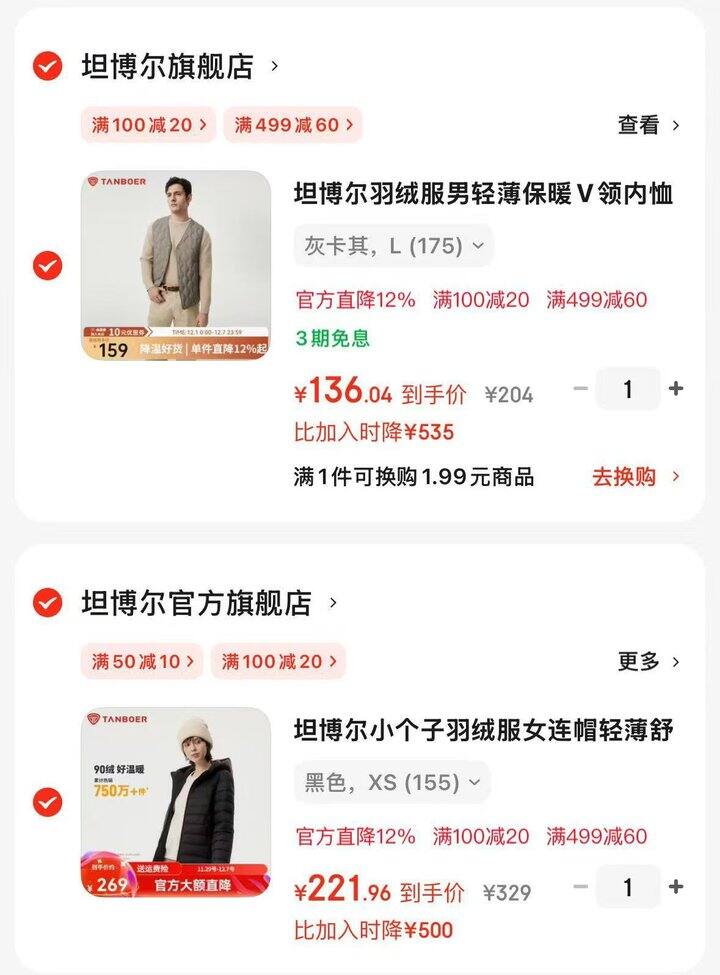This screenshot has height=975, width=720.
Task: Uncheck the 坦博尔旗舰店 store checkbox
Action: pos(47,67)
